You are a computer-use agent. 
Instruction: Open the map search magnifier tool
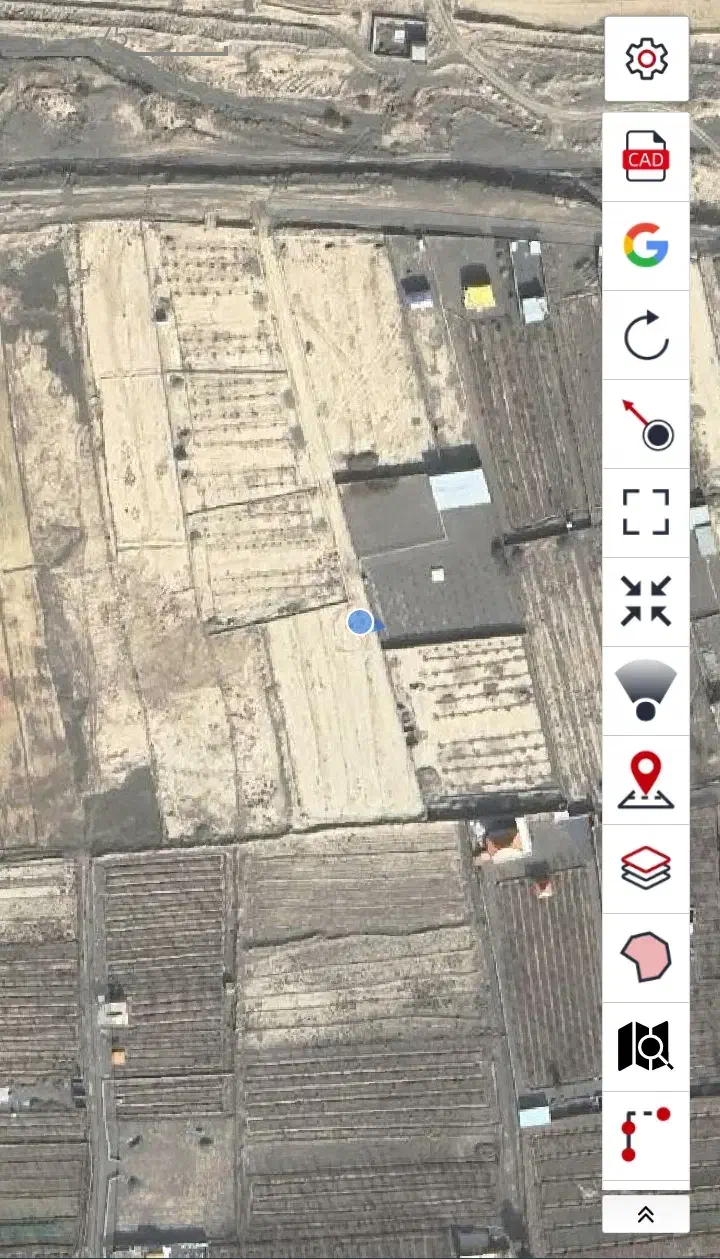tap(646, 1047)
